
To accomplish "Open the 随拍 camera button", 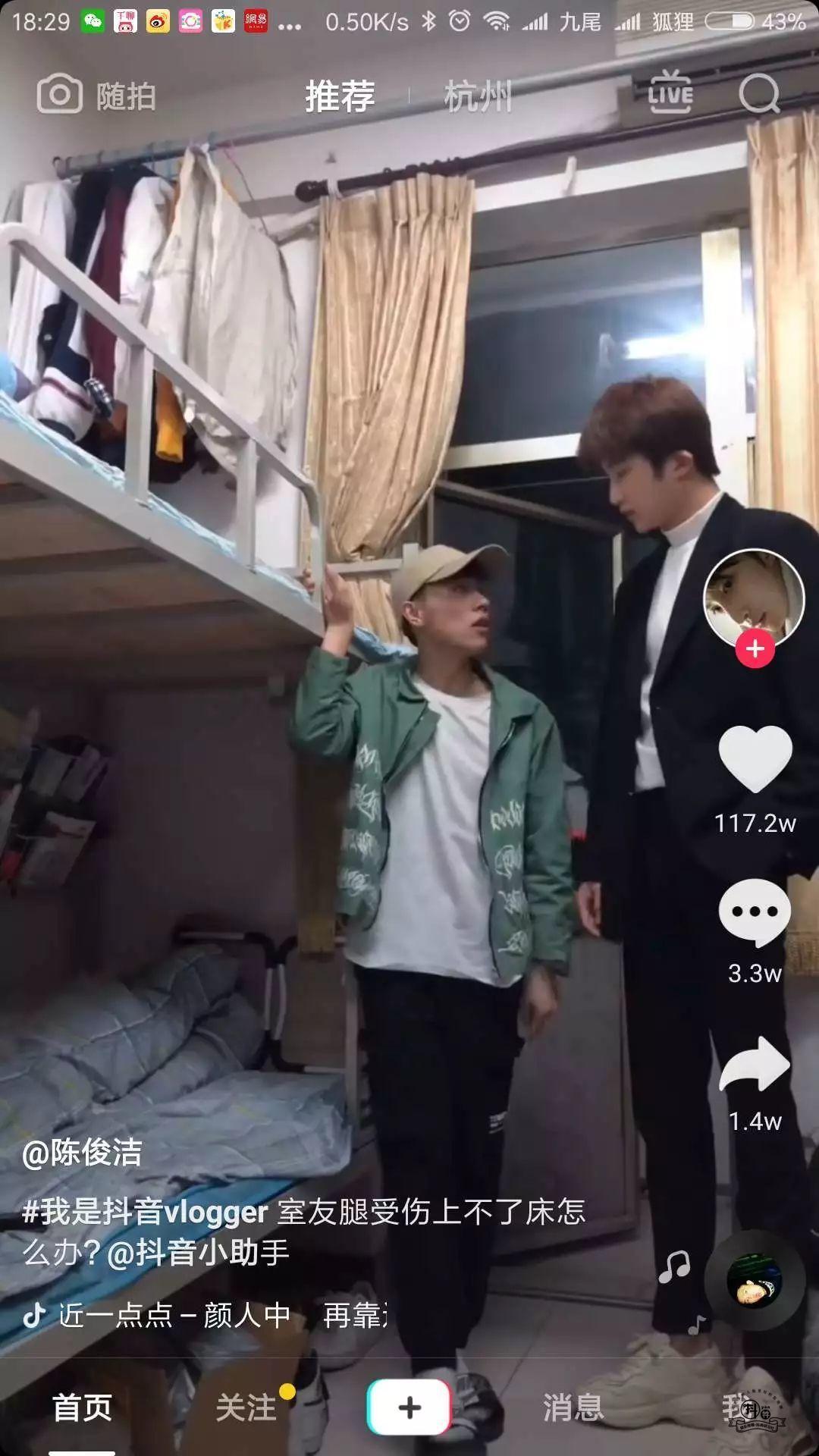I will [x=96, y=96].
